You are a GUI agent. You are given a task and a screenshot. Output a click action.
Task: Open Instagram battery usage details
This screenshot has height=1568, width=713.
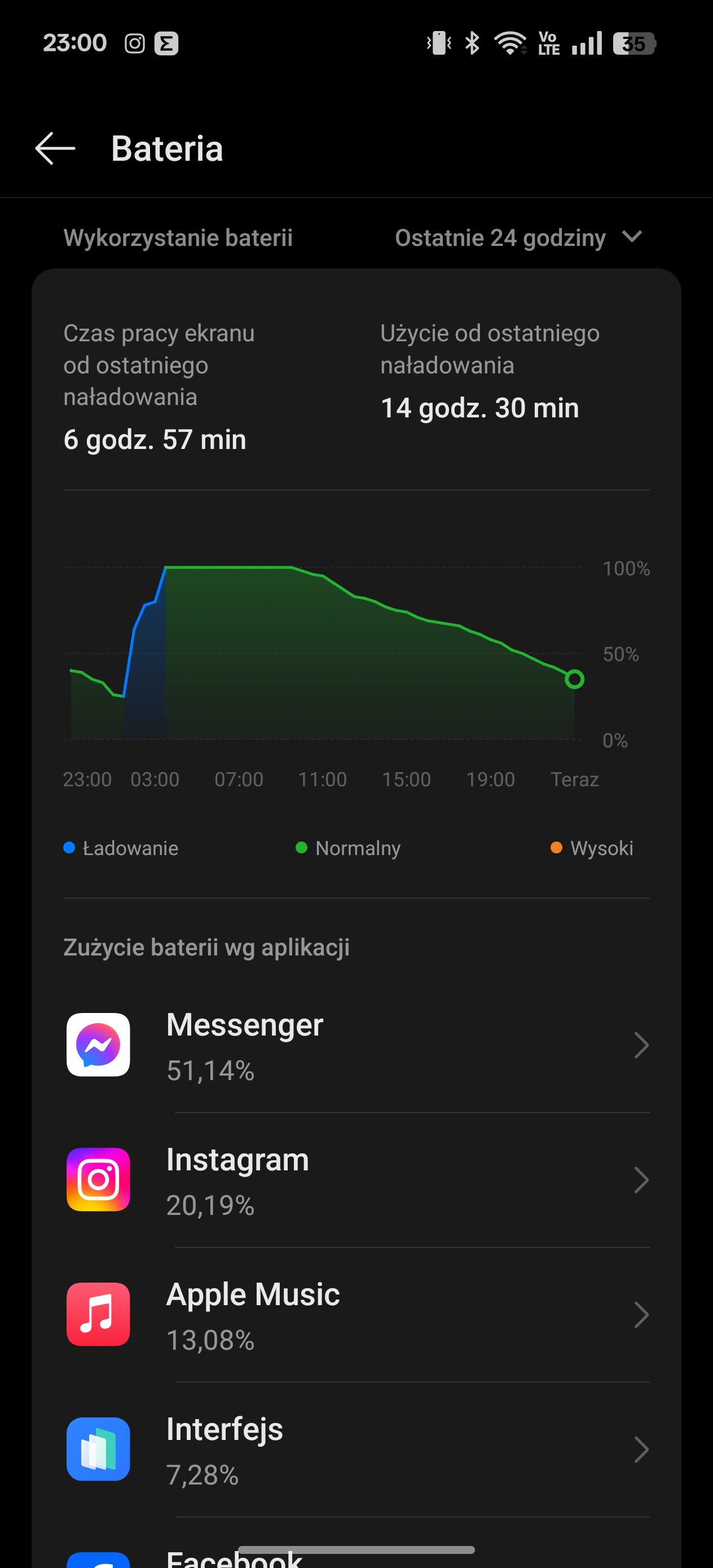coord(356,1179)
